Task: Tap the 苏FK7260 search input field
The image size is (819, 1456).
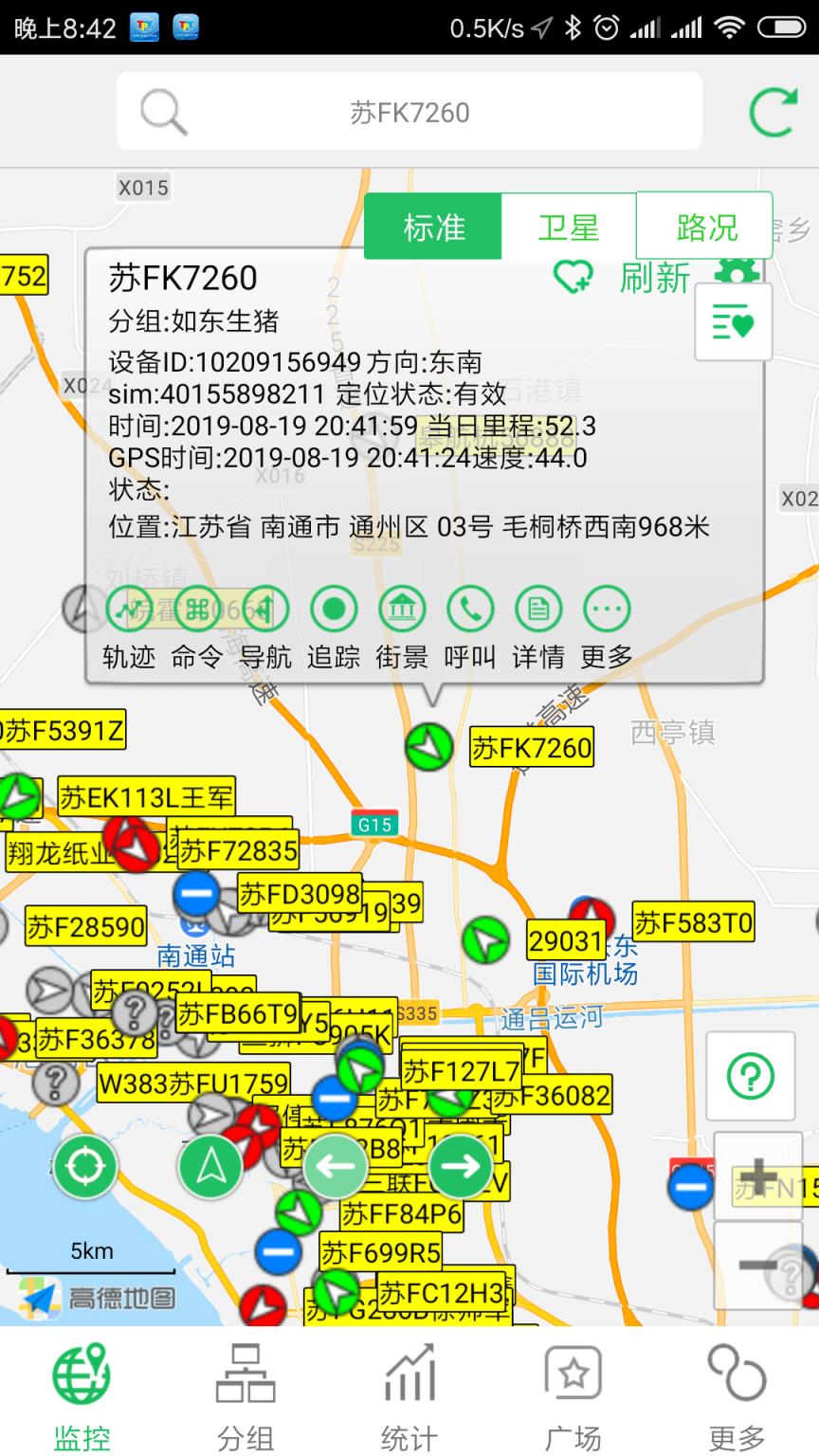Action: (x=409, y=111)
